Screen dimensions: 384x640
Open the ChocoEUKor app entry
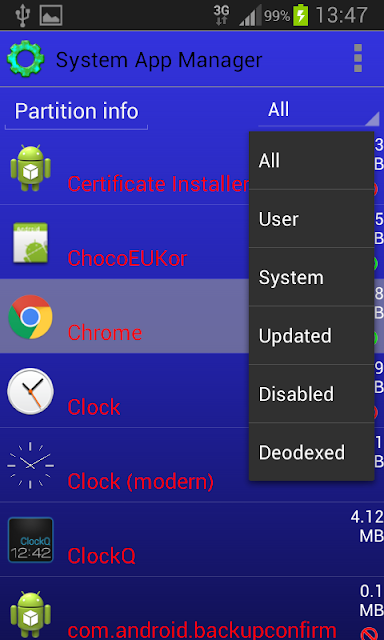point(124,242)
